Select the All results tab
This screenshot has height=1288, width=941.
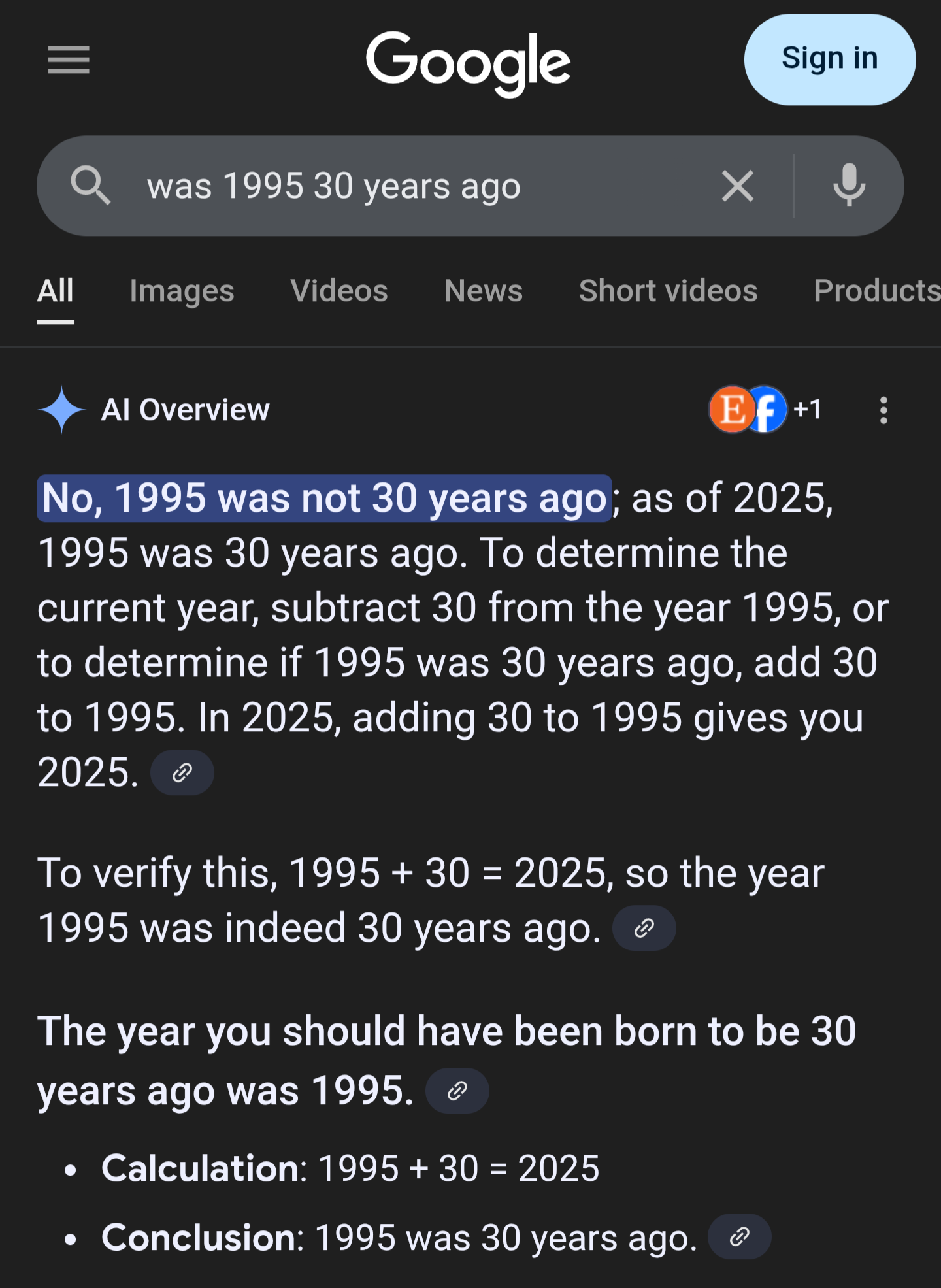pyautogui.click(x=56, y=291)
